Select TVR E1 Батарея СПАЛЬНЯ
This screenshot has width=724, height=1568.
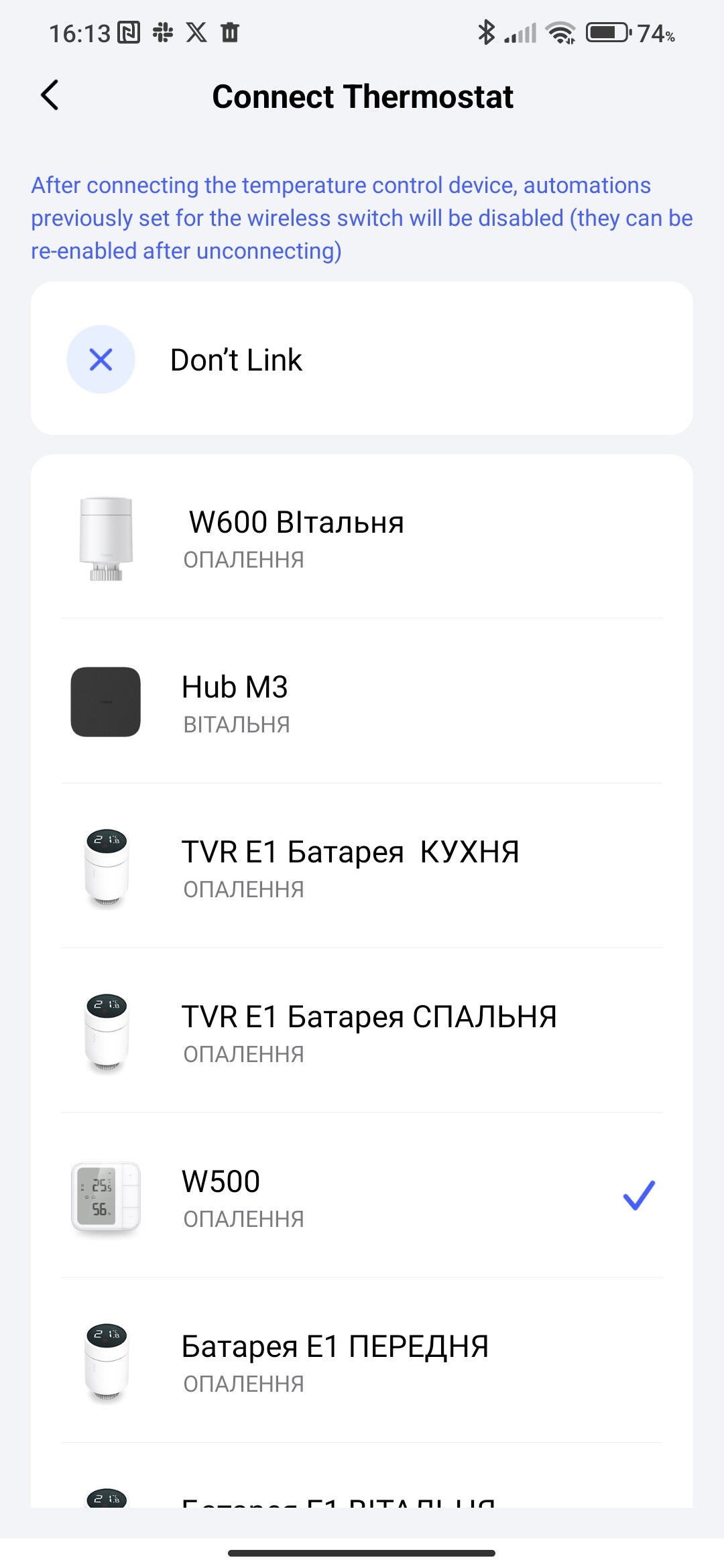(x=362, y=1032)
